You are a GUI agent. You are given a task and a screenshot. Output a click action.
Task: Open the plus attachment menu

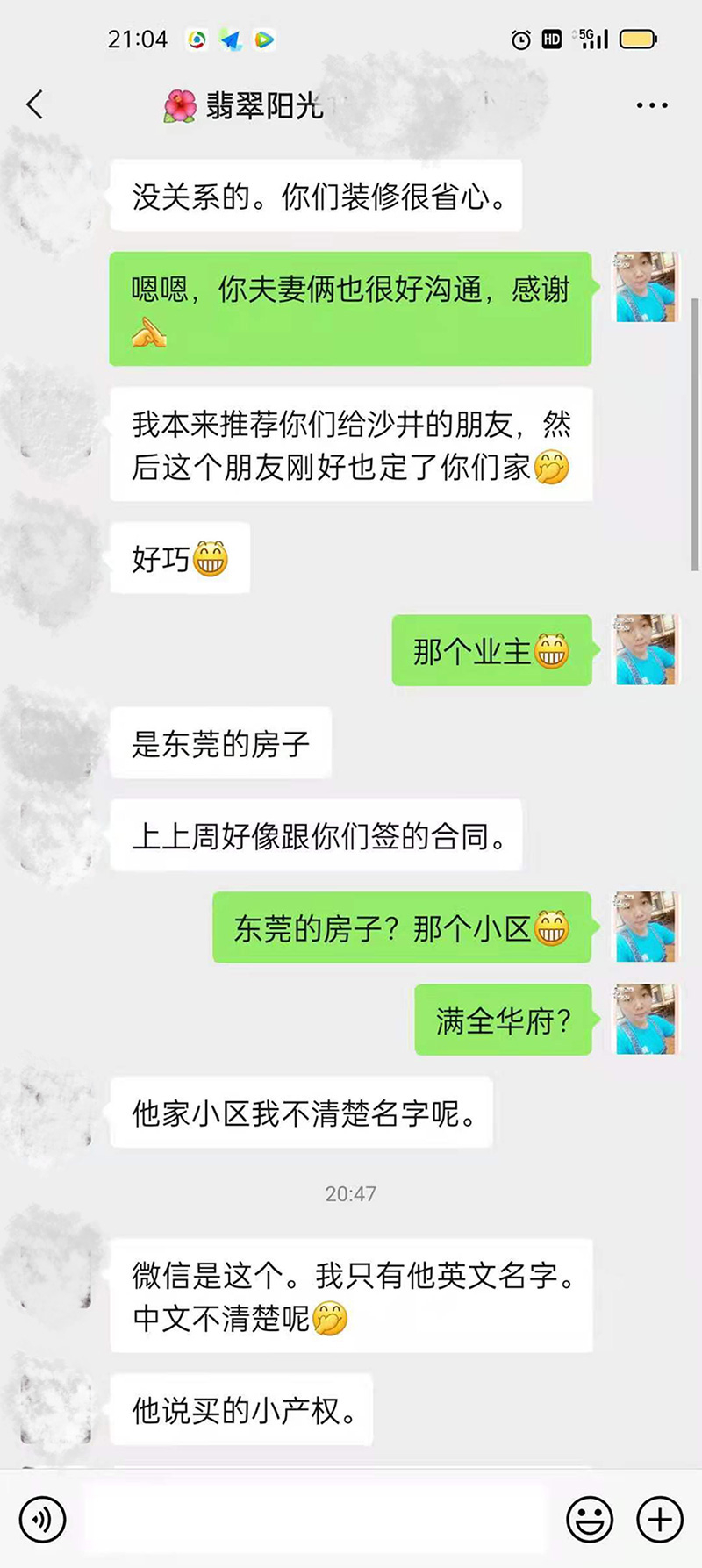click(659, 1519)
